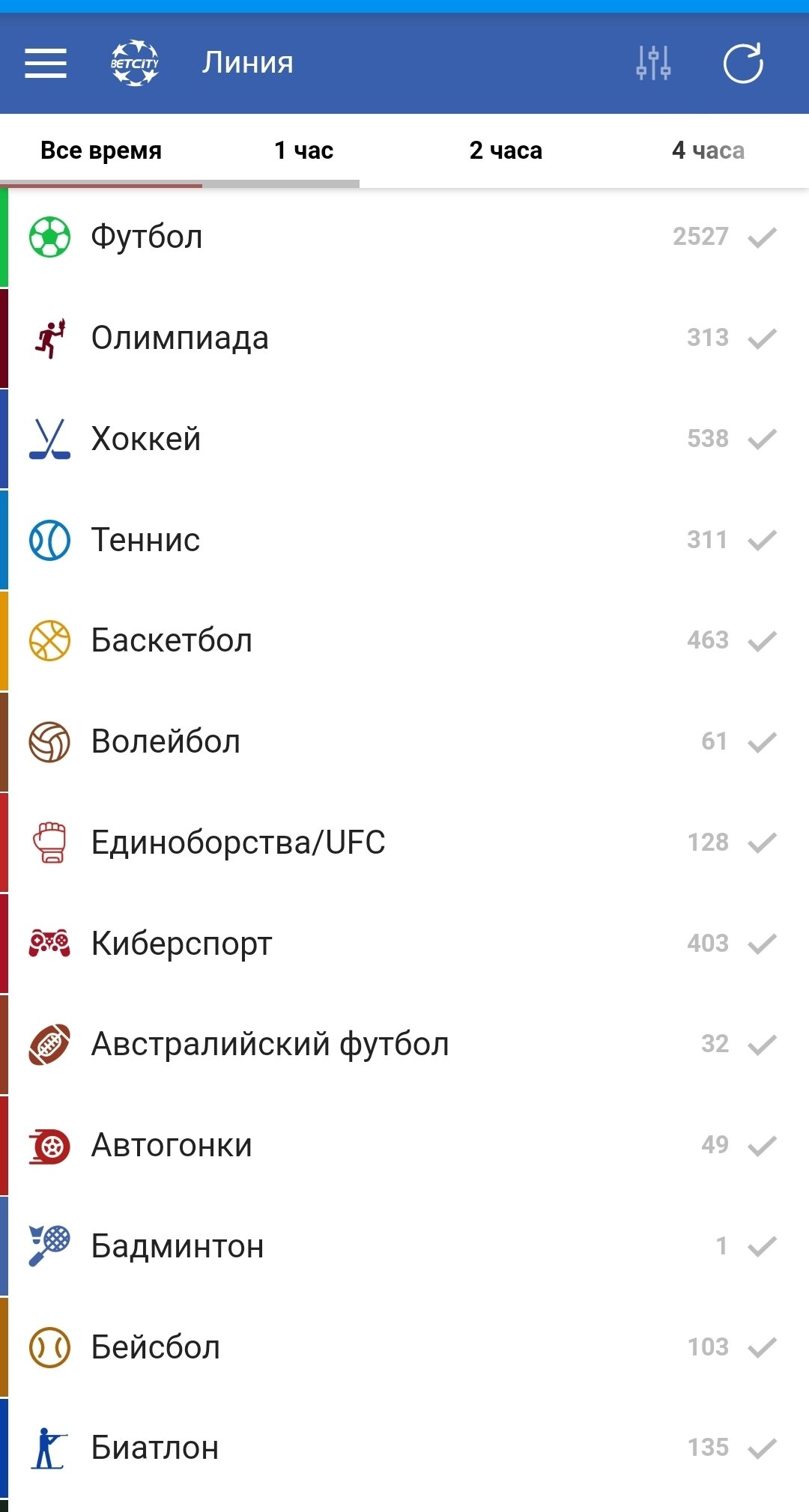Select the Биатлон checkmark
Viewport: 809px width, 1512px height.
(x=763, y=1448)
